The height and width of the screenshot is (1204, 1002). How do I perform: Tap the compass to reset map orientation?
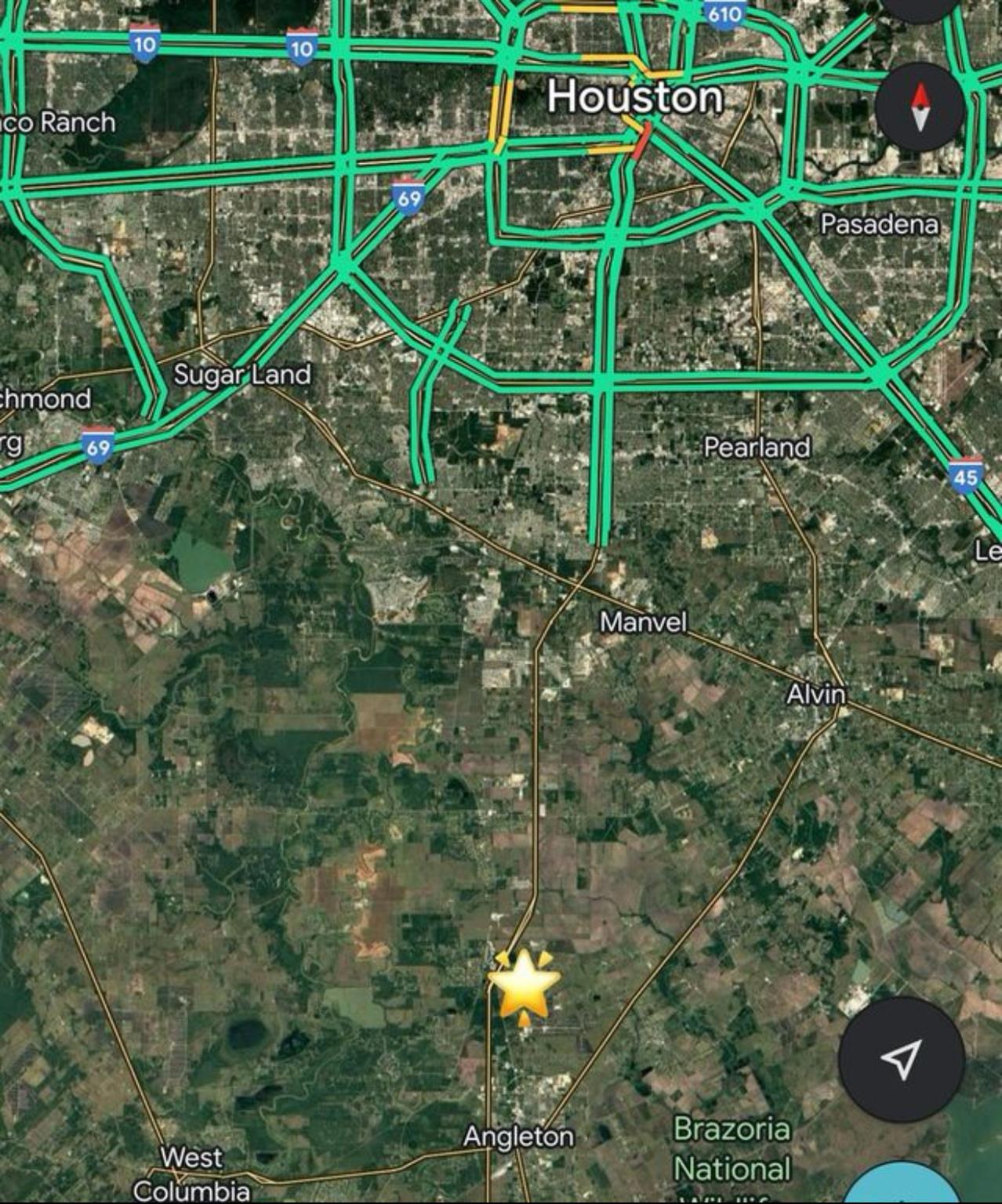pos(920,107)
